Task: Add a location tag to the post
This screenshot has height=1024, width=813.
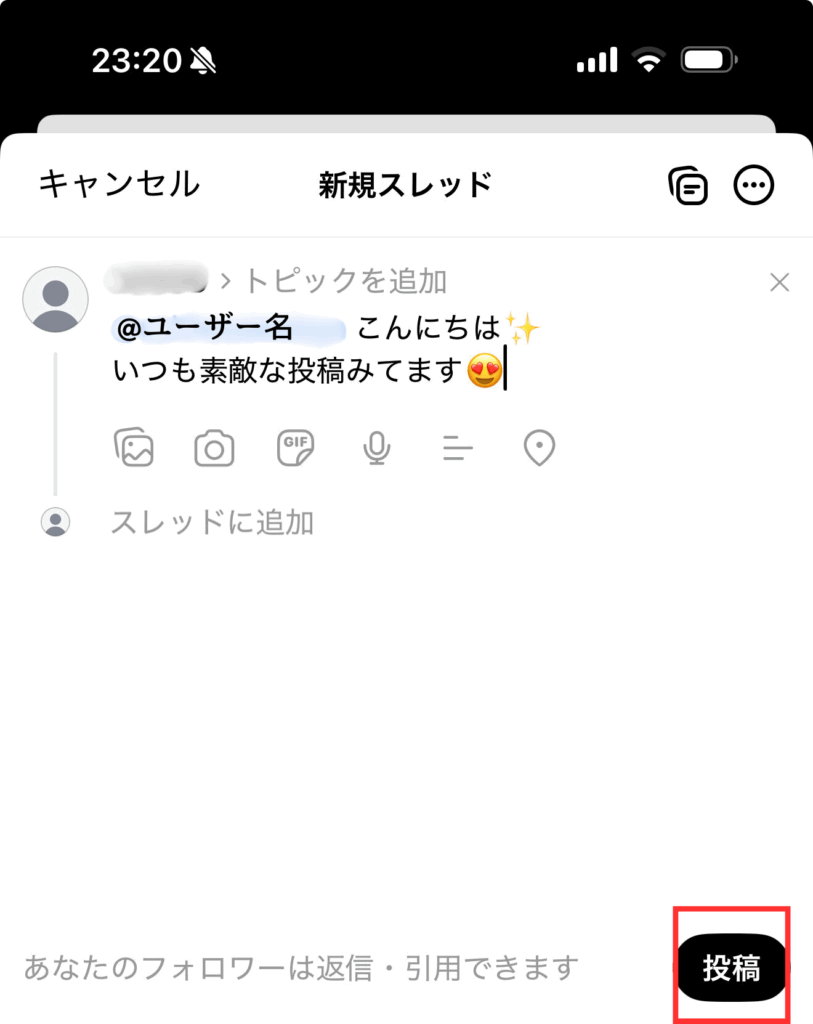Action: click(539, 449)
